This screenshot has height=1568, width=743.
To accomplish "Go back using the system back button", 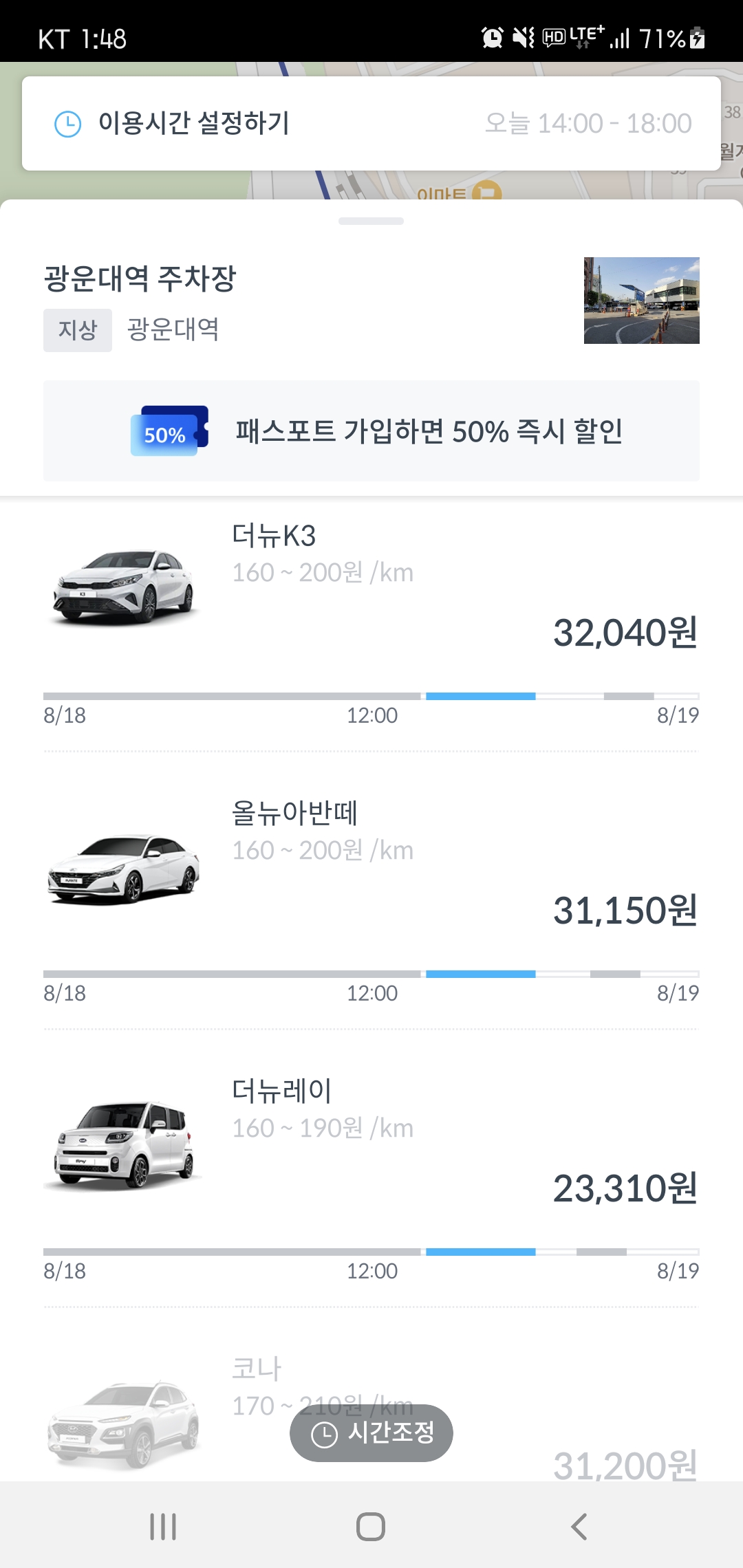I will 579,1527.
